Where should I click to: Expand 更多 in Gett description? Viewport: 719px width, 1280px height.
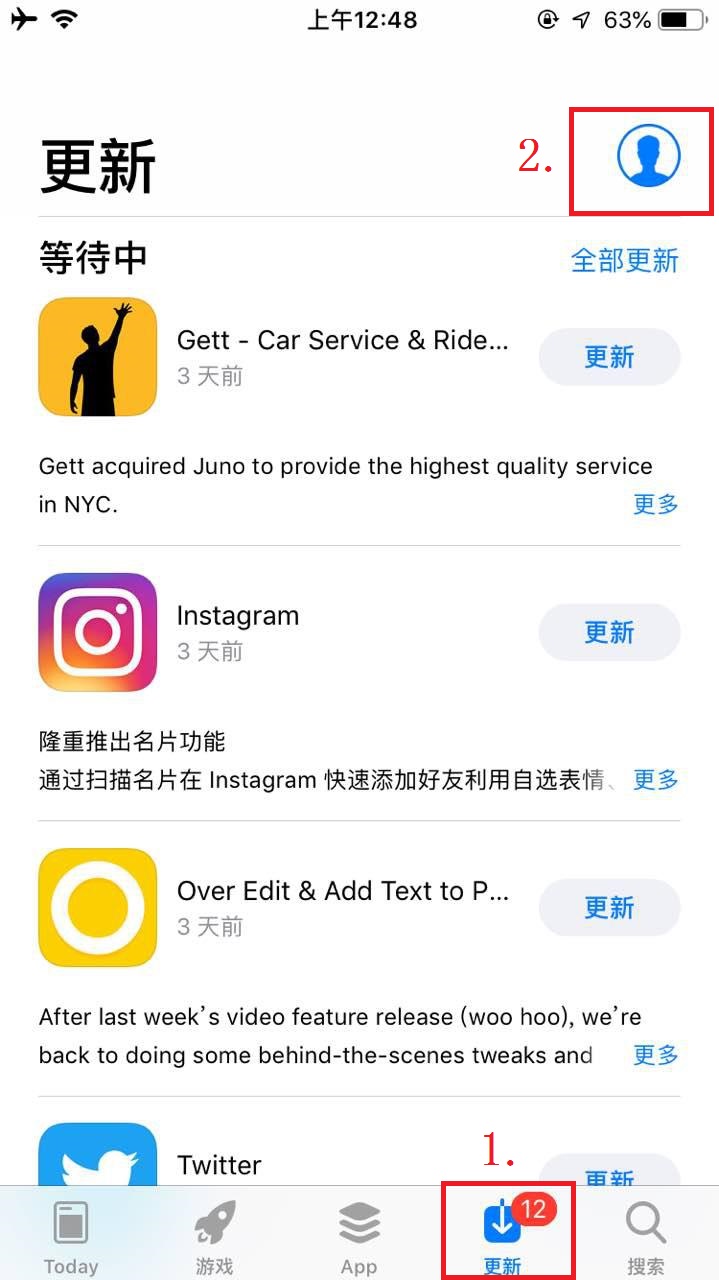pyautogui.click(x=656, y=504)
